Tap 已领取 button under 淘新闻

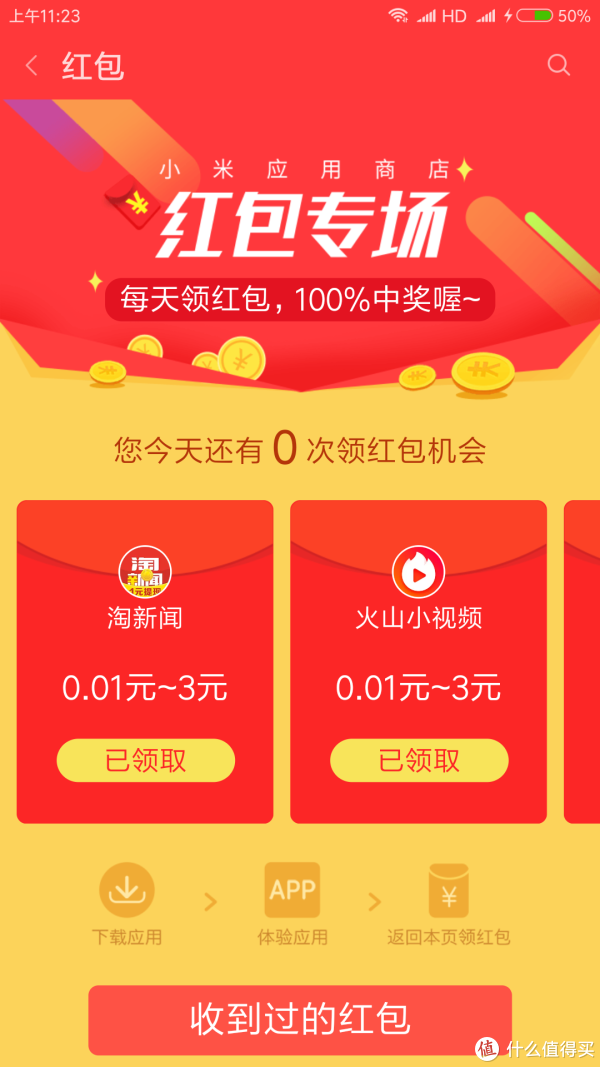click(x=146, y=760)
